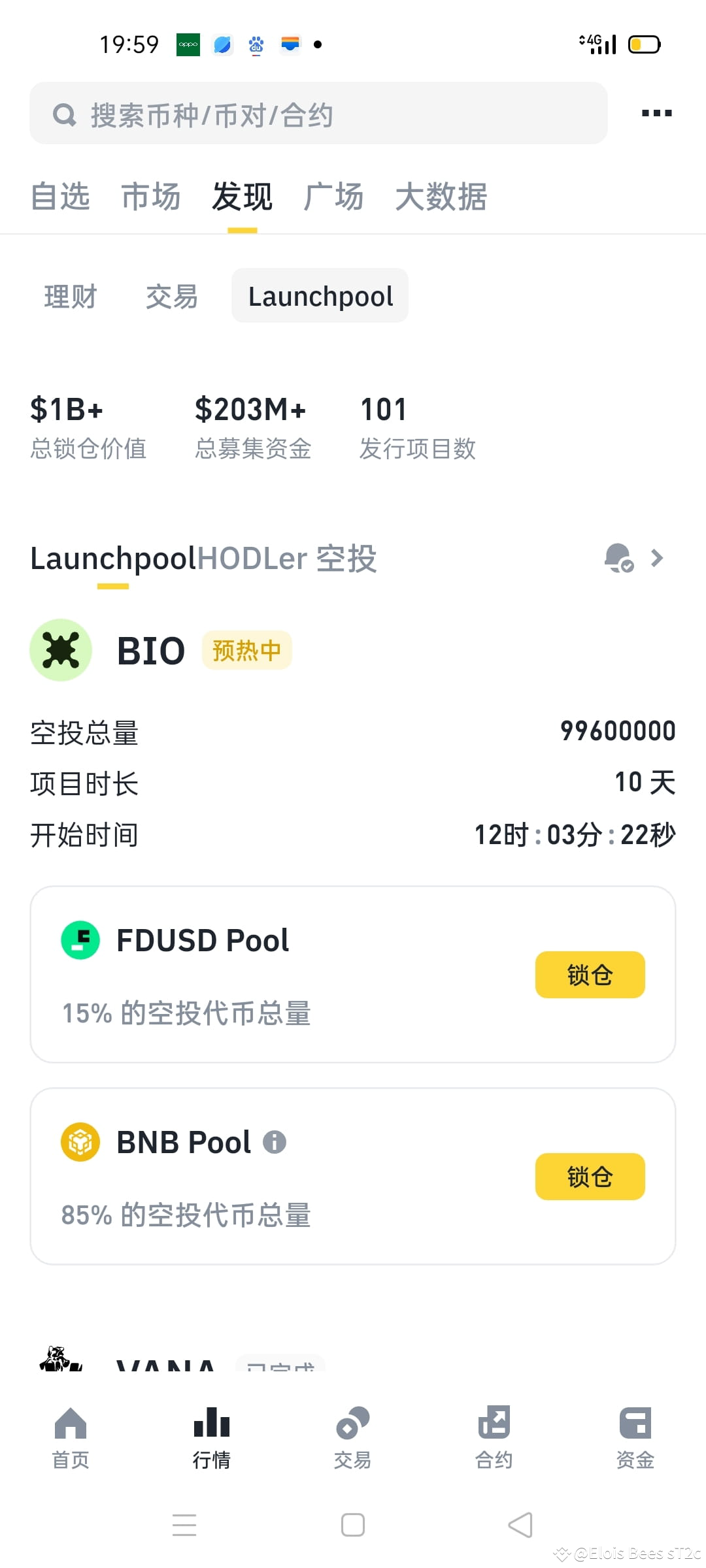Toggle the airdrop notification reminder bell
The width and height of the screenshot is (706, 1568).
click(617, 559)
